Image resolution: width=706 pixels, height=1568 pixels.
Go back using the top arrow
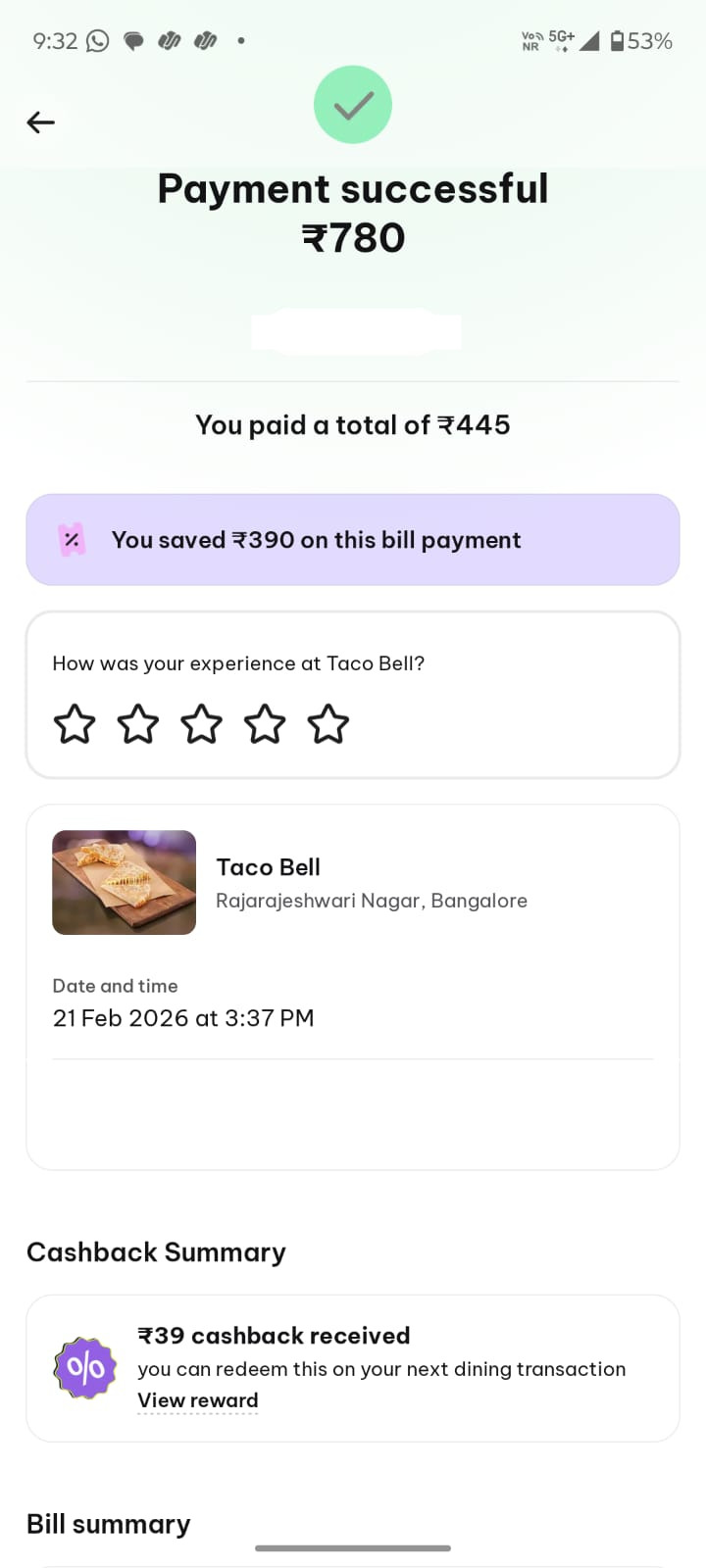point(40,122)
